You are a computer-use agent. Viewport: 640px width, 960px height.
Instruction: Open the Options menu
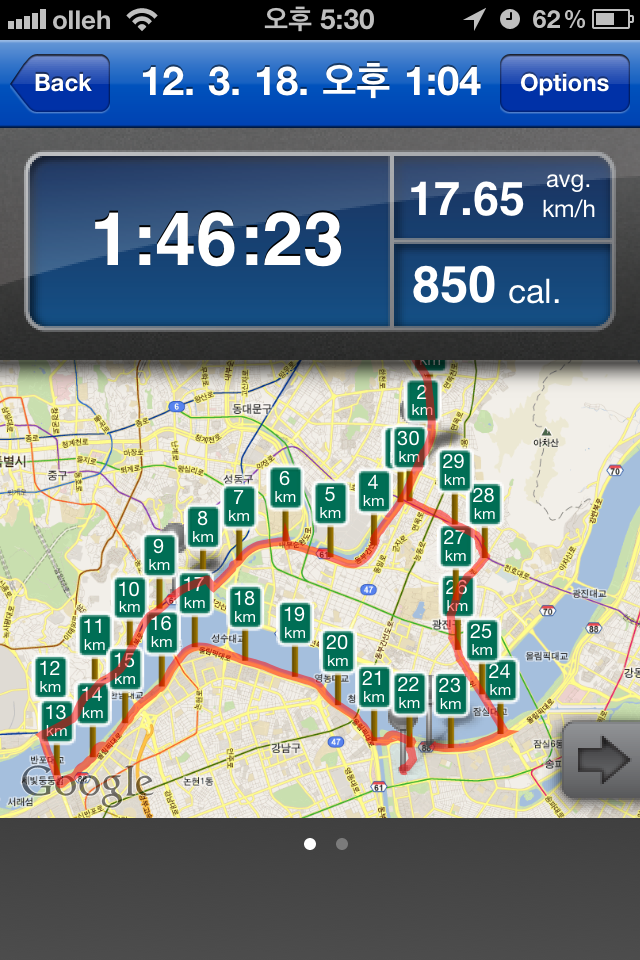pyautogui.click(x=564, y=84)
